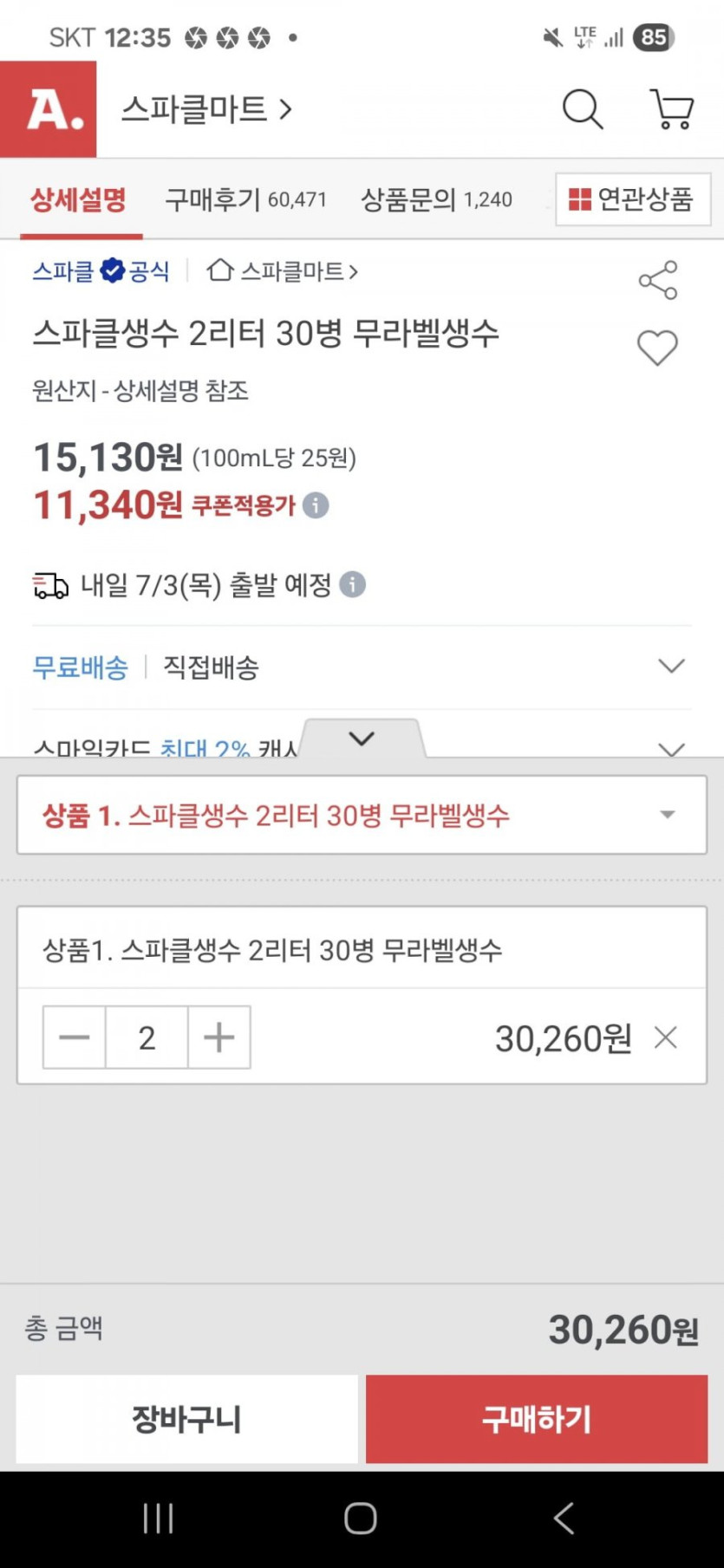Increase quantity with plus button
724x1568 pixels.
pos(219,1038)
